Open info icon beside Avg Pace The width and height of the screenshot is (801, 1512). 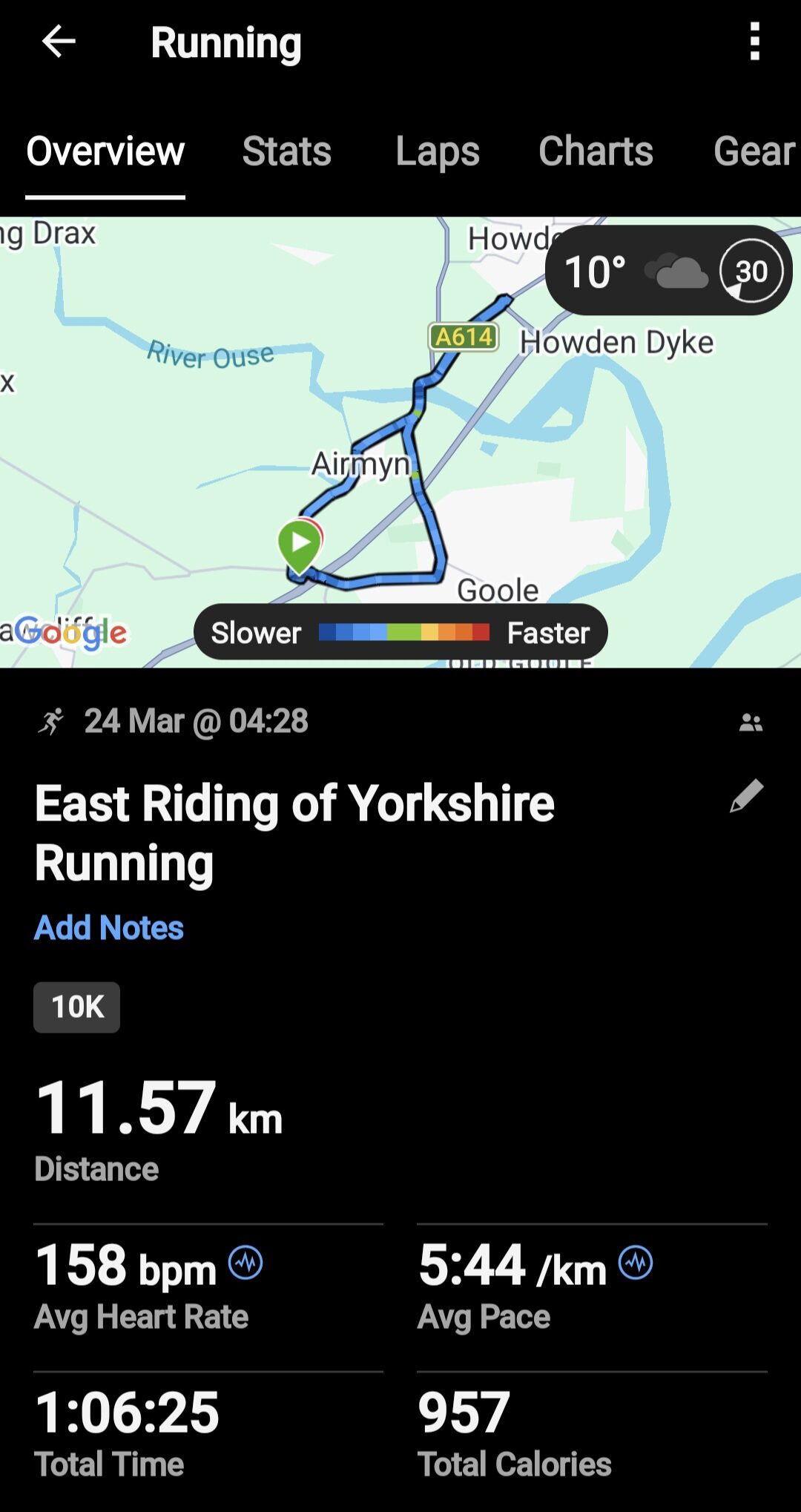coord(636,1263)
